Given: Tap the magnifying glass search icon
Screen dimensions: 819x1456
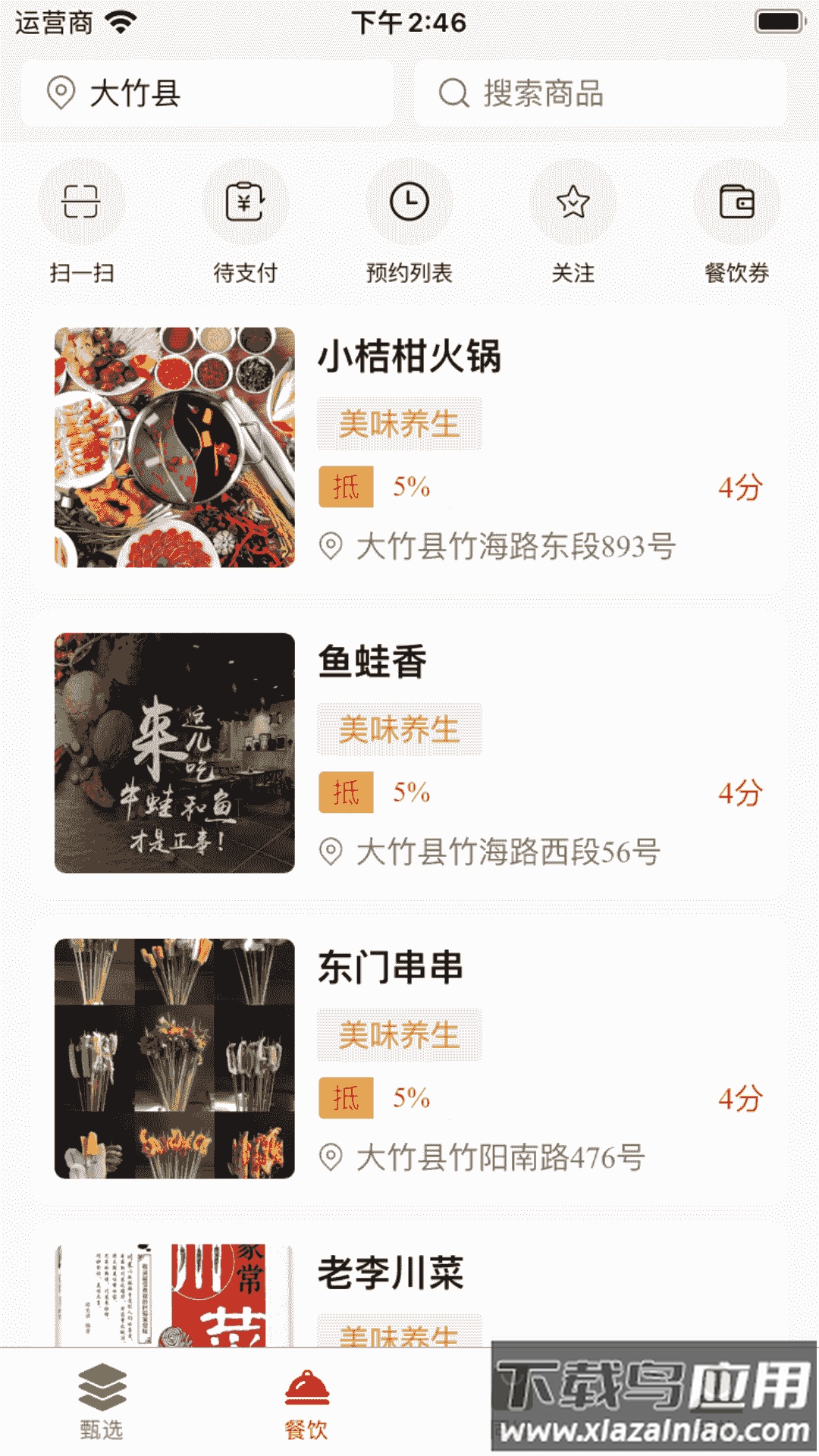Looking at the screenshot, I should (x=453, y=94).
